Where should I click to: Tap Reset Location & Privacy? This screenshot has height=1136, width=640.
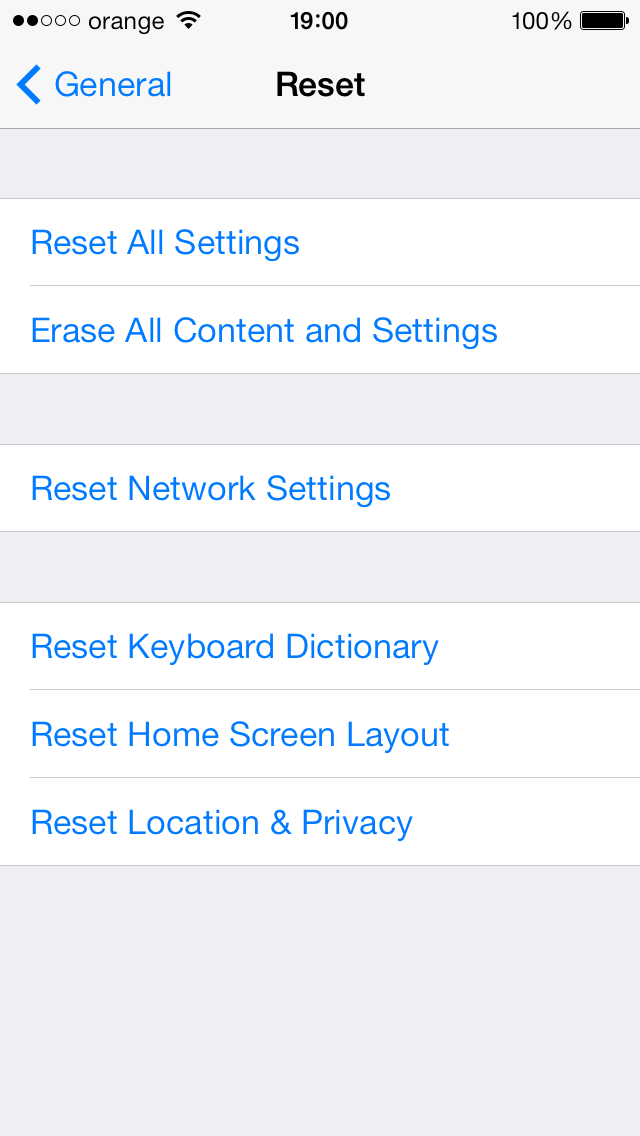pos(320,822)
